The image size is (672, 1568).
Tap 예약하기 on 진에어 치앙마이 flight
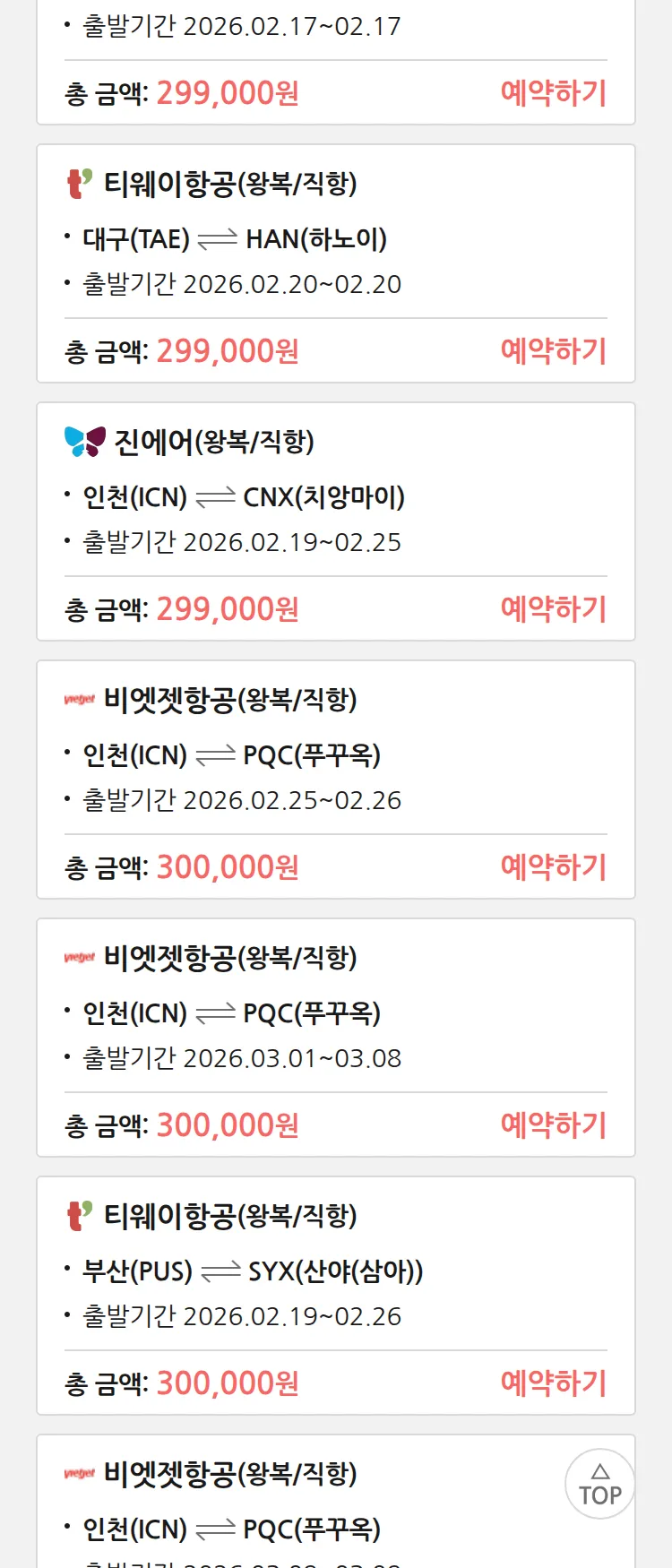coord(553,609)
